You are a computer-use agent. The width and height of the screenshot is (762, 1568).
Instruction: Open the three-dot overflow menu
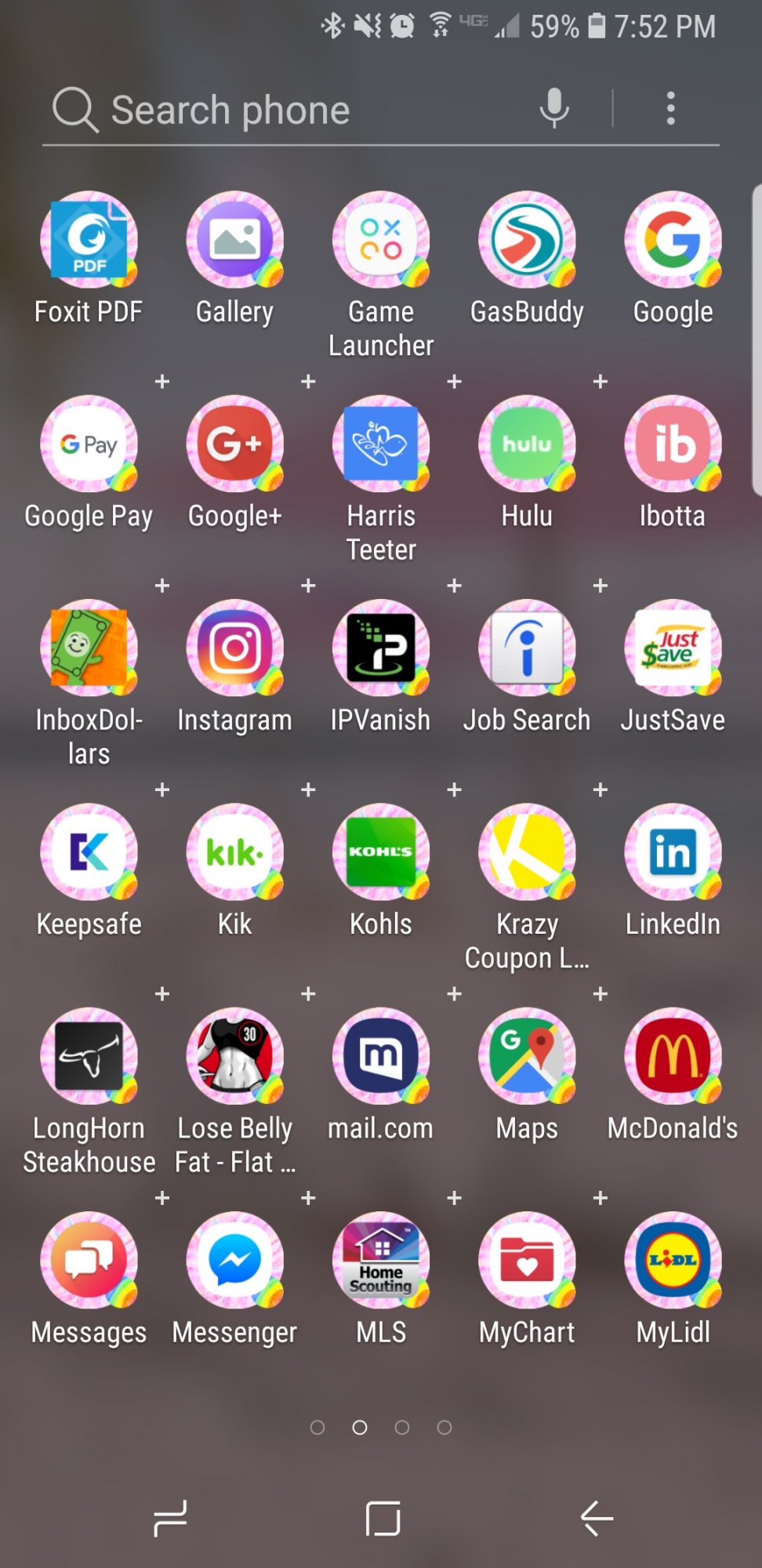tap(670, 108)
